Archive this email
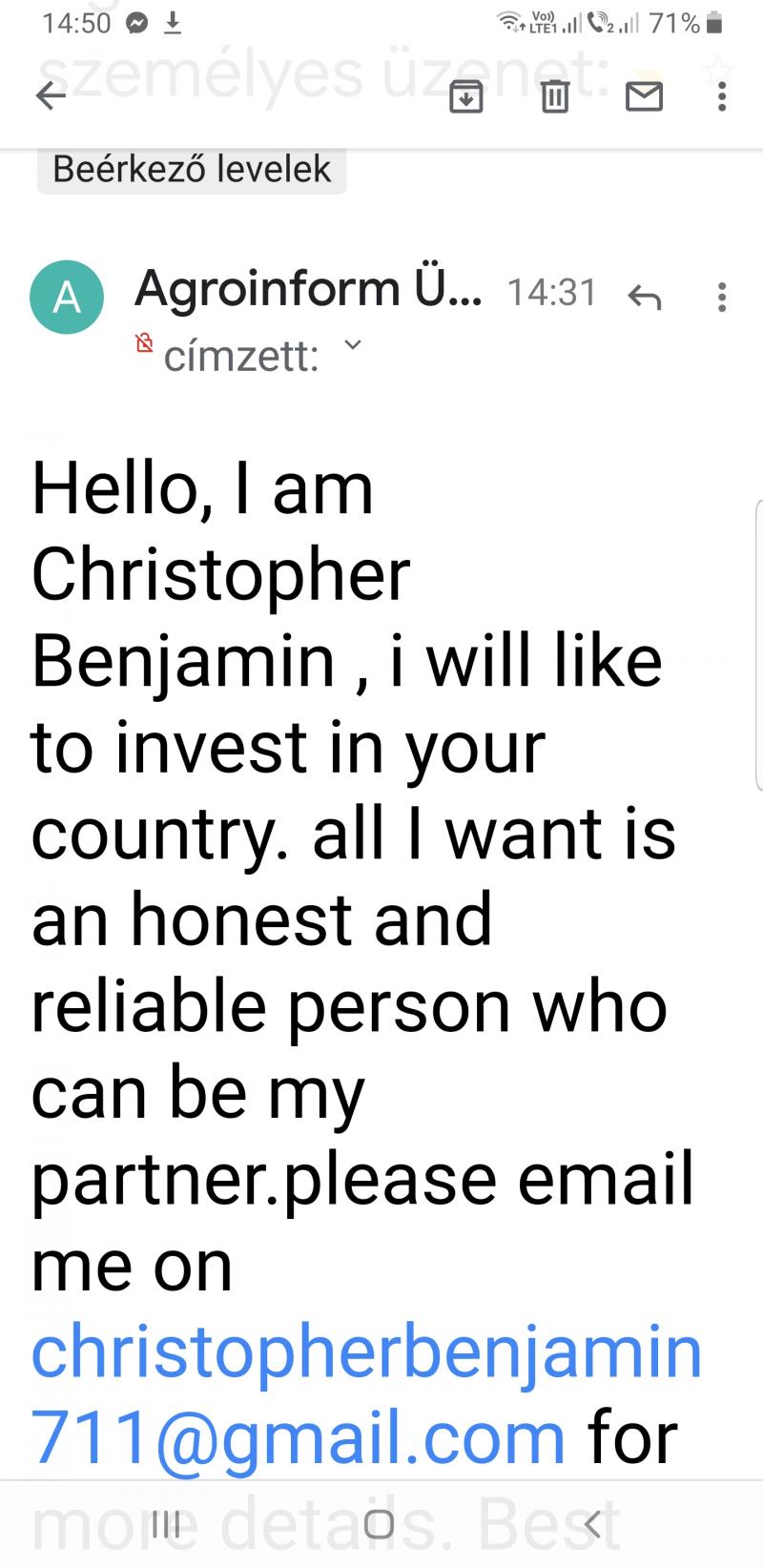 pos(465,95)
